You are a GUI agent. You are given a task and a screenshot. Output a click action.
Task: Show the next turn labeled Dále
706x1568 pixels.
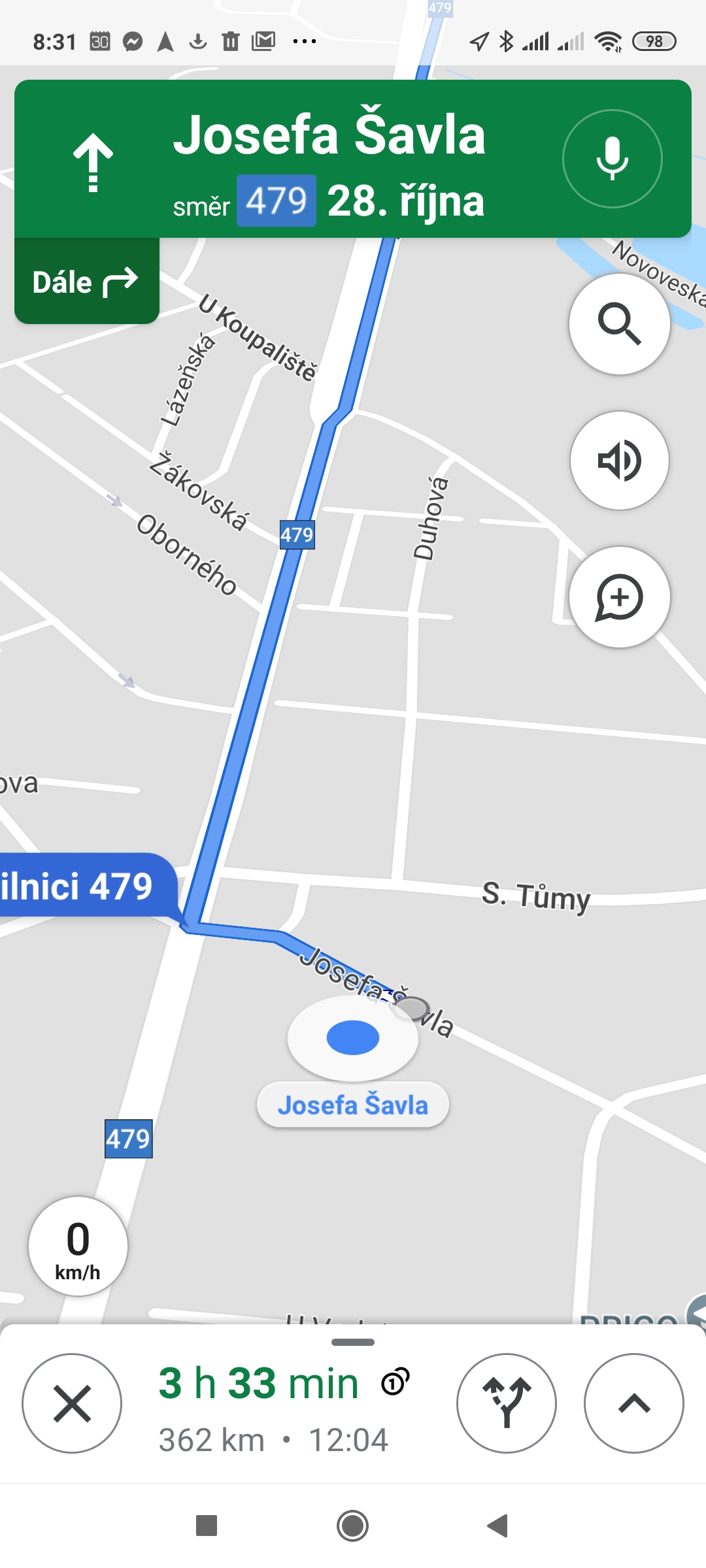pos(86,282)
